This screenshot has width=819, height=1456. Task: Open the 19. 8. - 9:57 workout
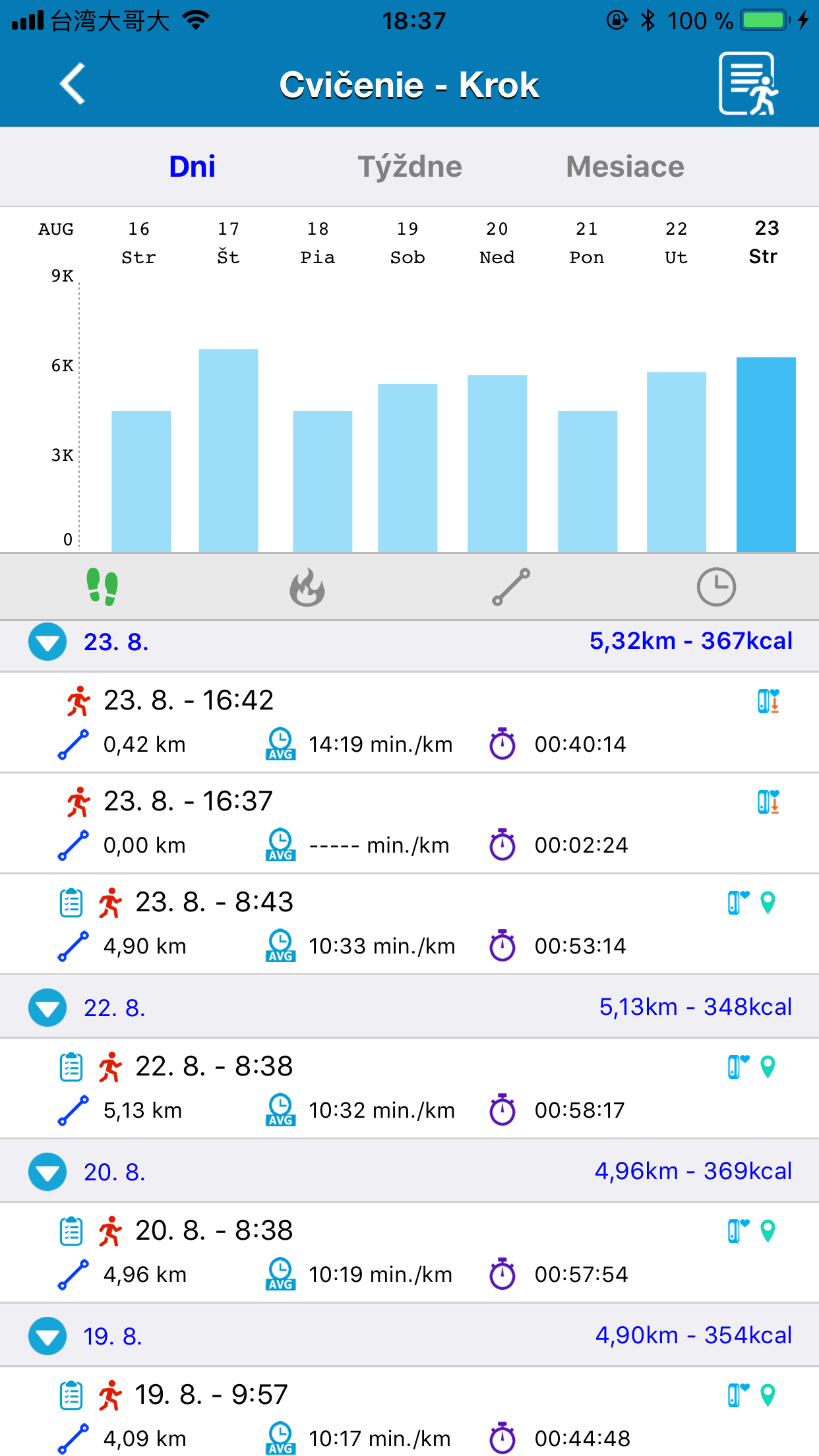409,1412
